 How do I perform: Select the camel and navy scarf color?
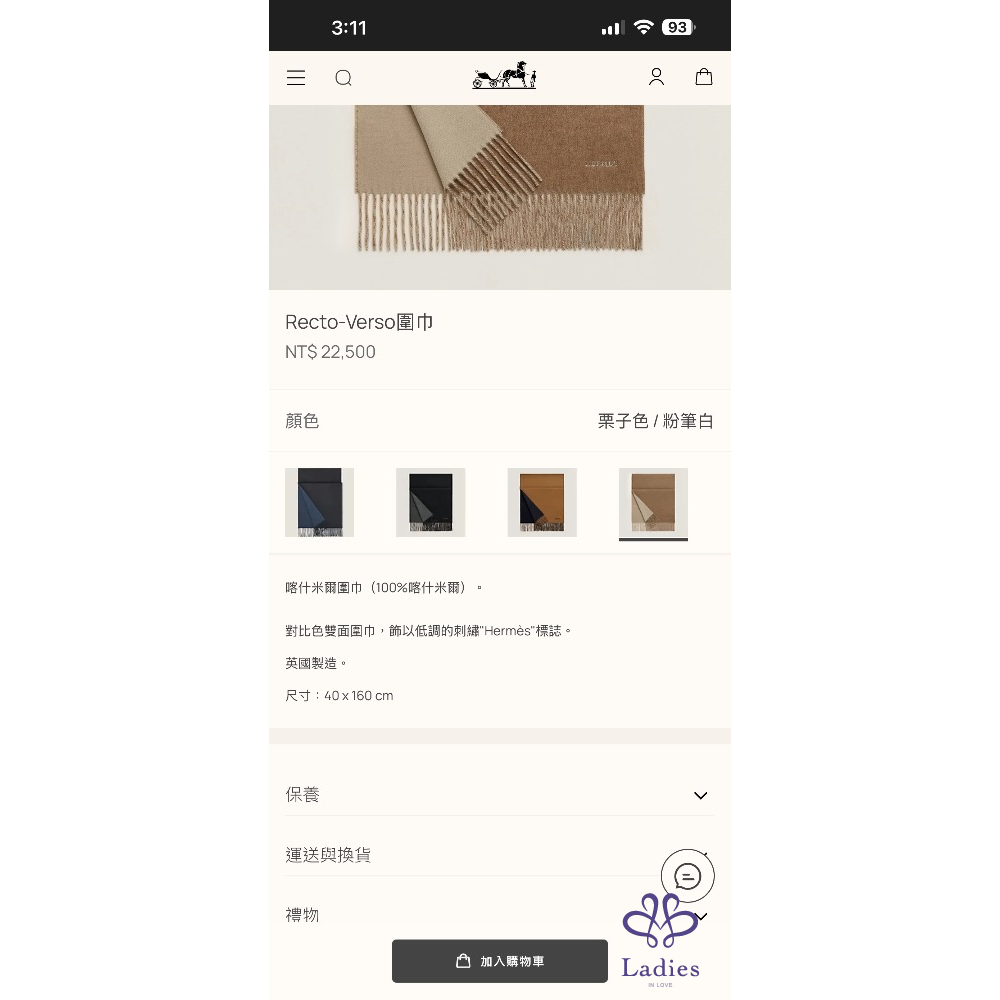pos(542,502)
